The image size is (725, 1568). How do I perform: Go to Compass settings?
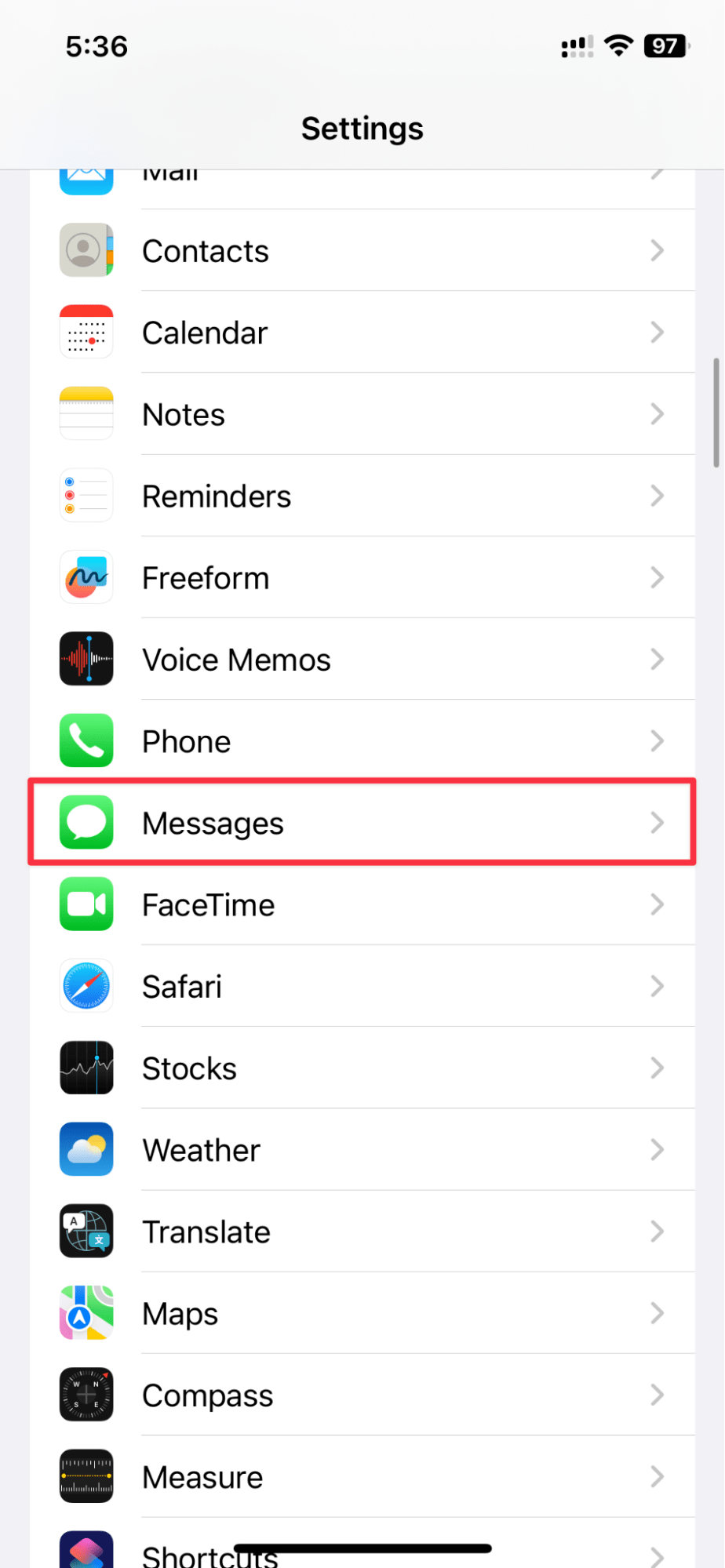362,1395
